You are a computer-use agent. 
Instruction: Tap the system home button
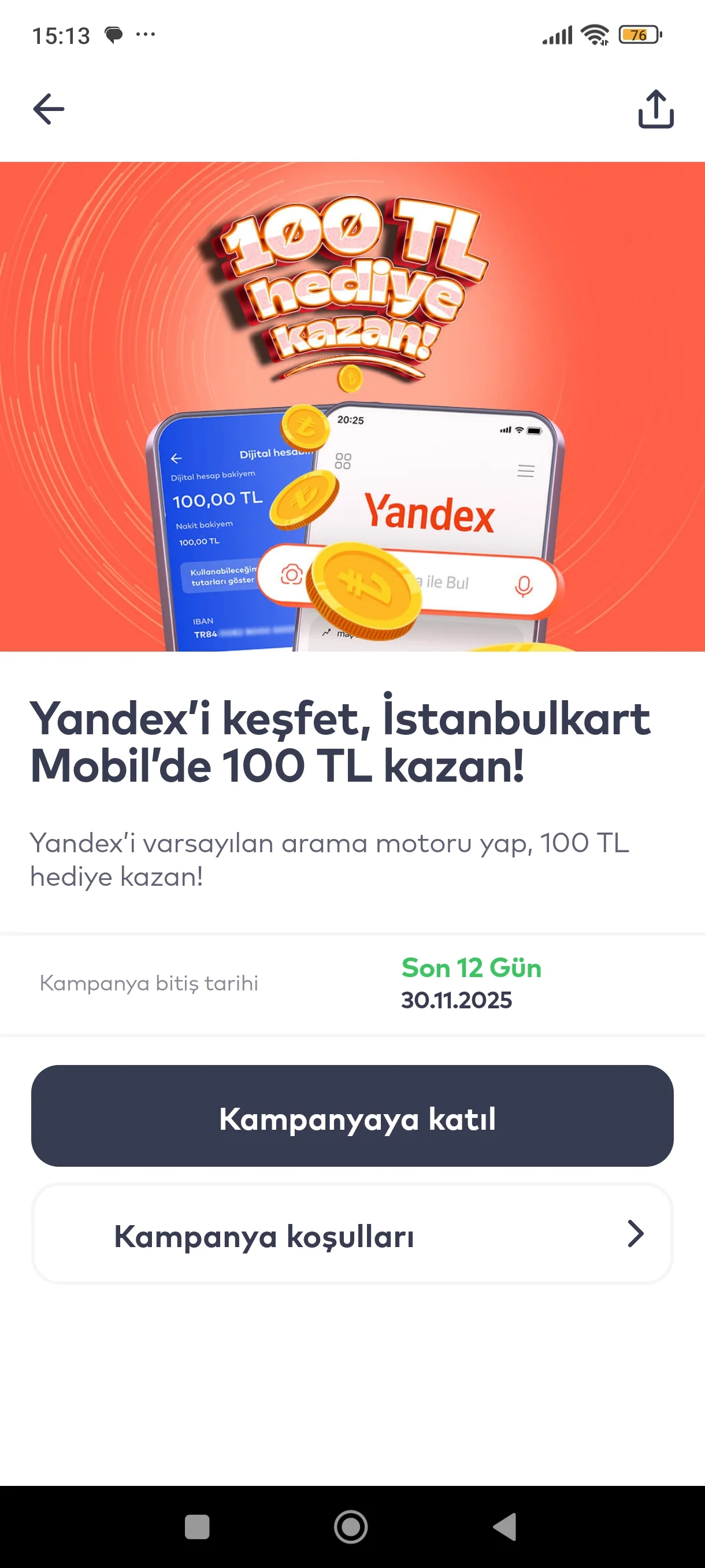[351, 1526]
